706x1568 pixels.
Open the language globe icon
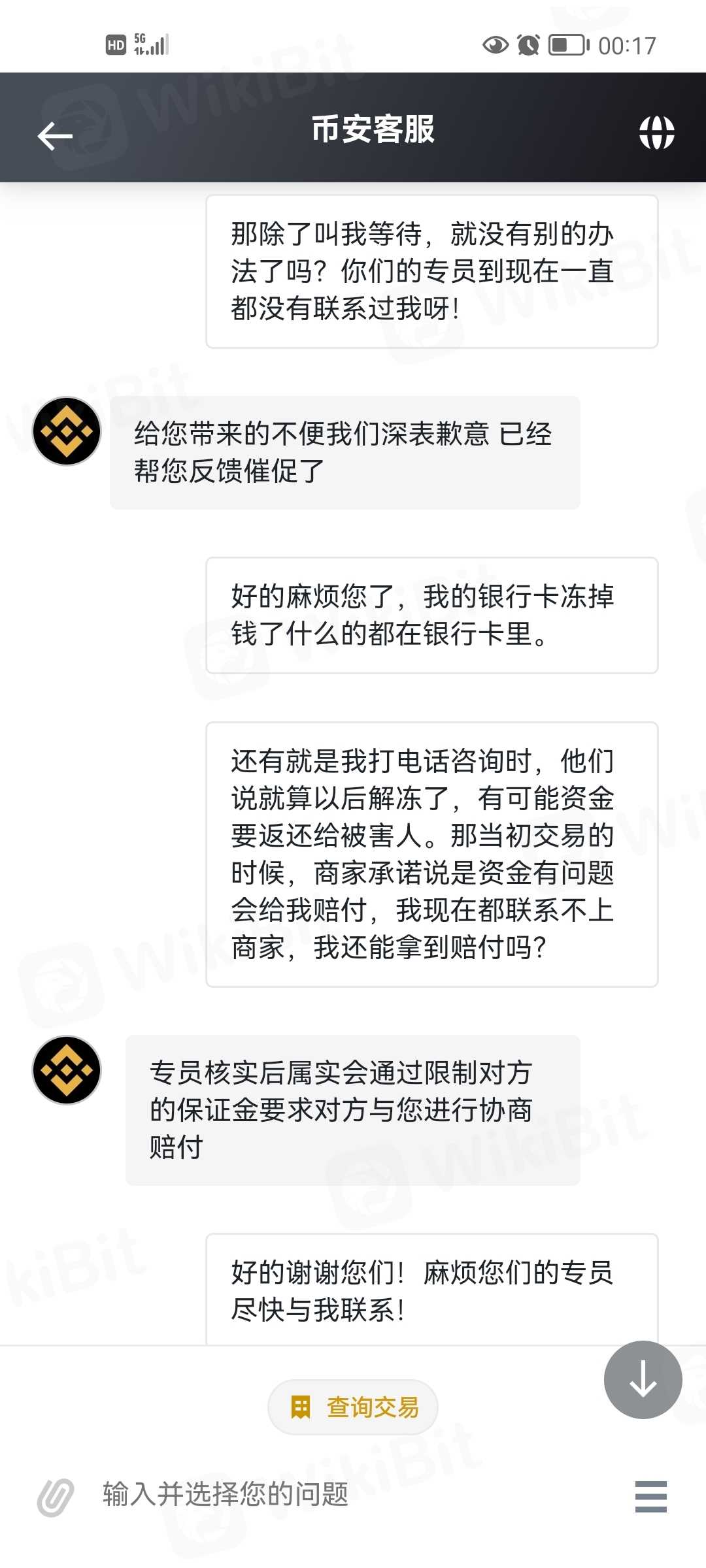(656, 133)
